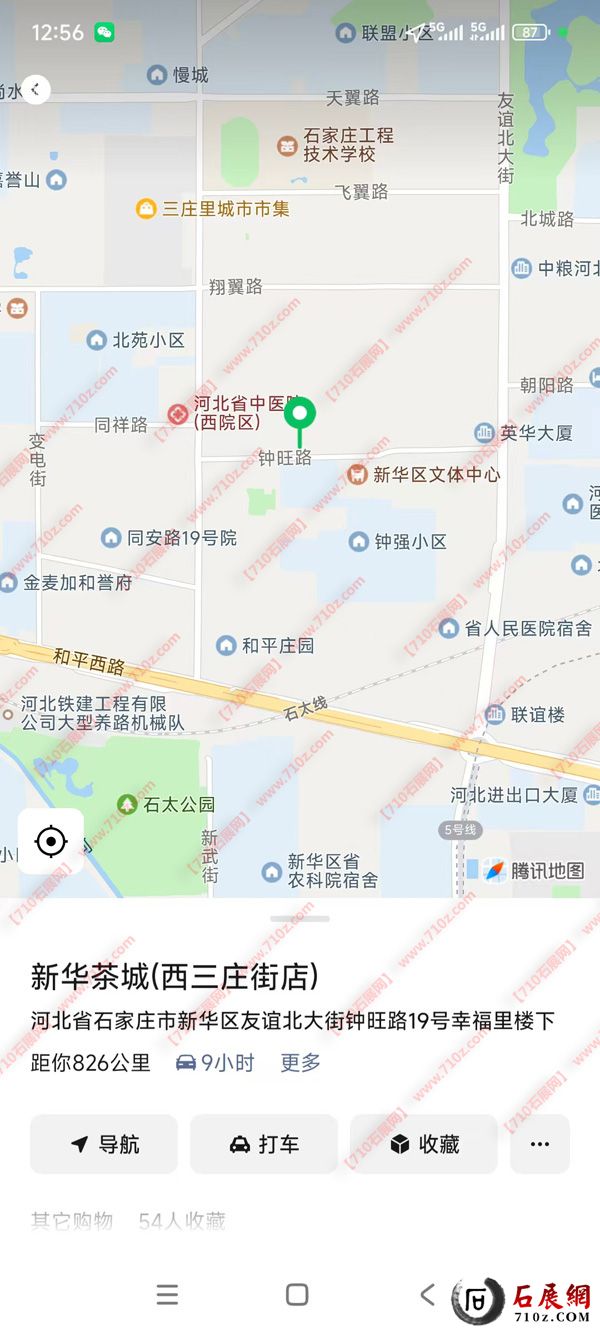
Task: Tap 河北省中医院 marker on the map
Action: (179, 413)
